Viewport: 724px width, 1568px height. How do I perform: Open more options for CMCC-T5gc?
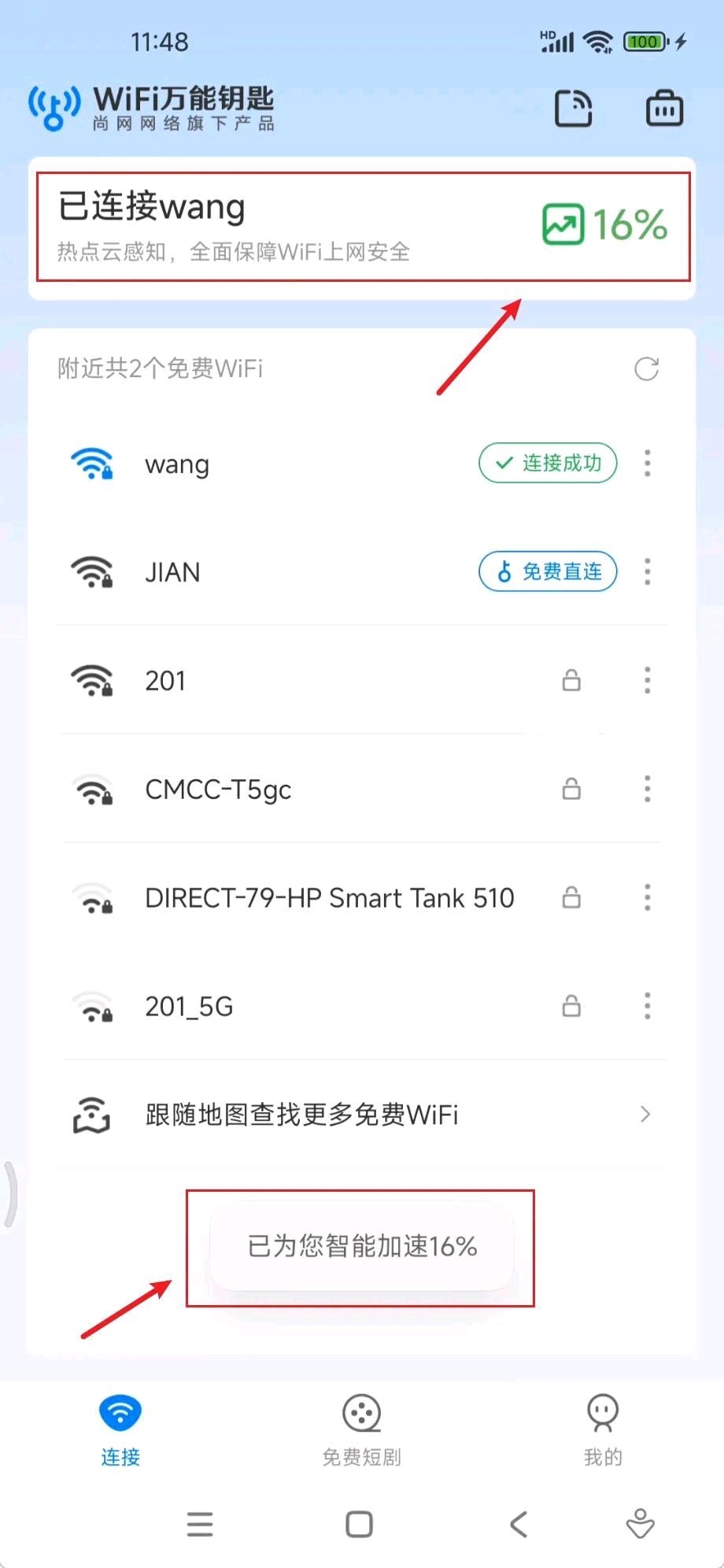[x=648, y=789]
